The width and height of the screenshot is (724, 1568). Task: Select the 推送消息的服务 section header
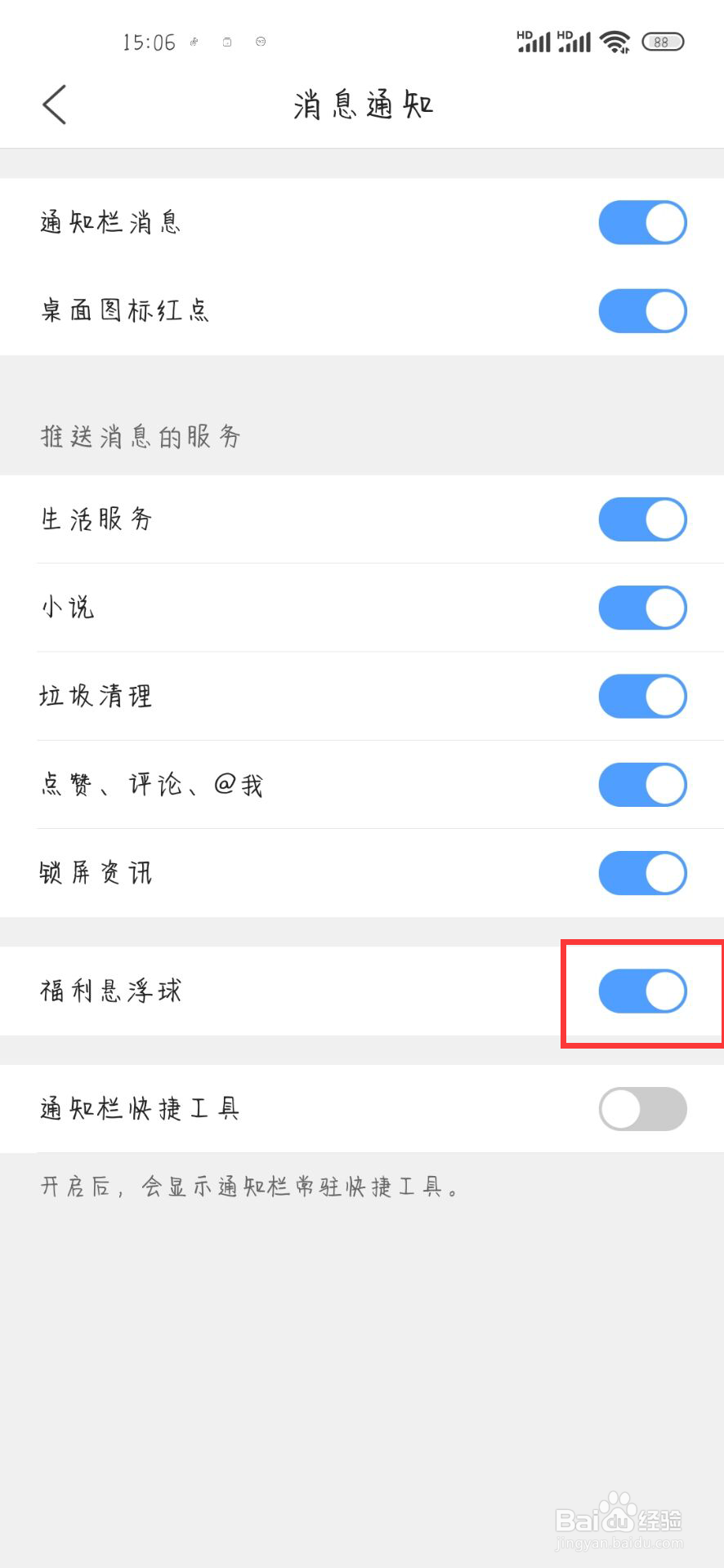pyautogui.click(x=141, y=437)
